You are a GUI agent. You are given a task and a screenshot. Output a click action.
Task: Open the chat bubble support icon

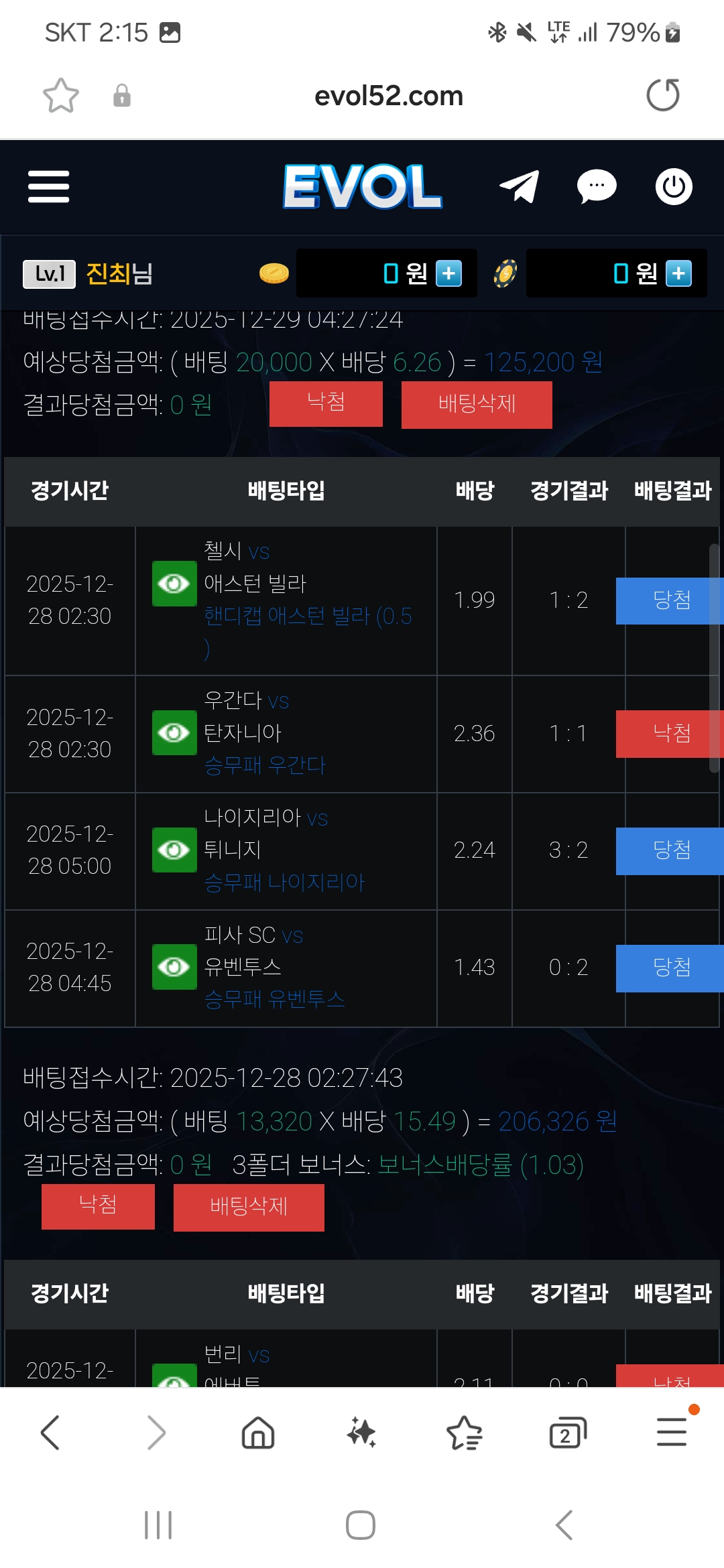[597, 186]
